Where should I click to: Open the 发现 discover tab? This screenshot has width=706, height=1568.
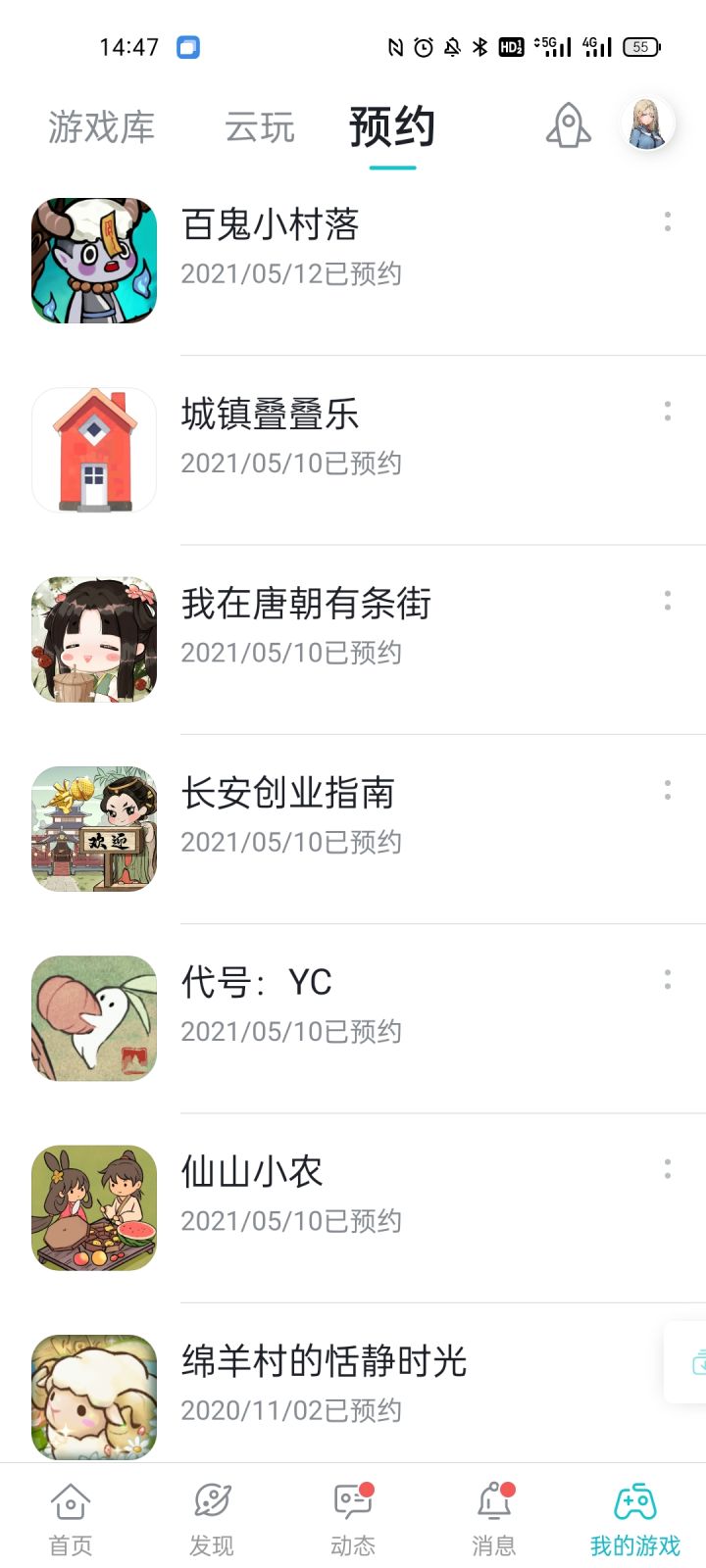point(212,1518)
